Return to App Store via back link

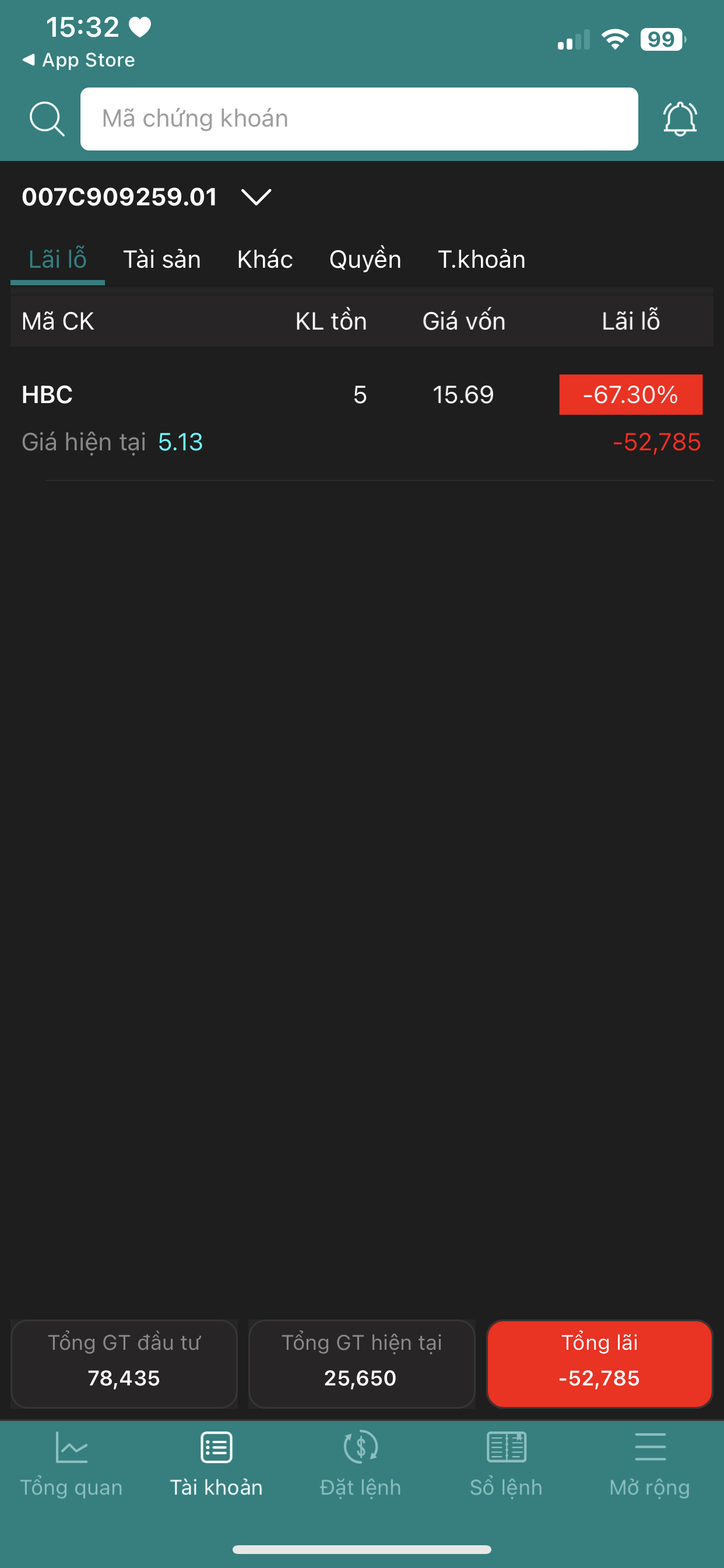click(79, 60)
